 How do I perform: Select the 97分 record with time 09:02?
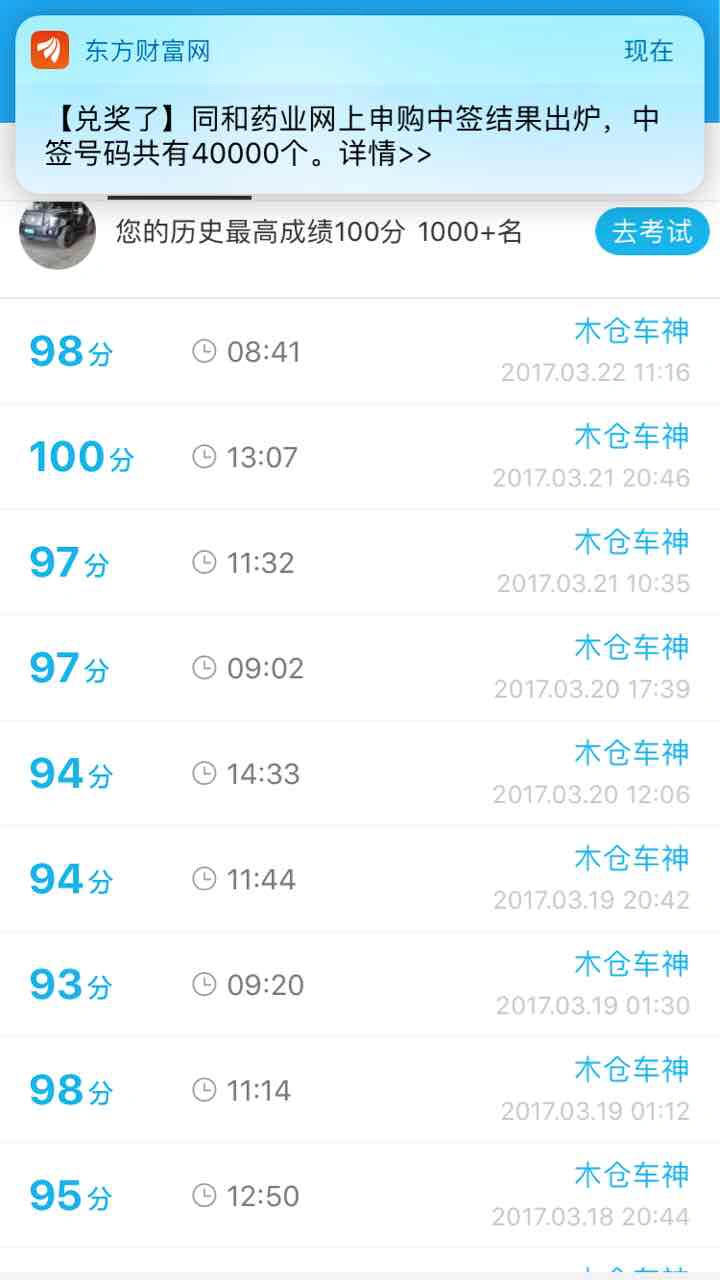point(360,669)
